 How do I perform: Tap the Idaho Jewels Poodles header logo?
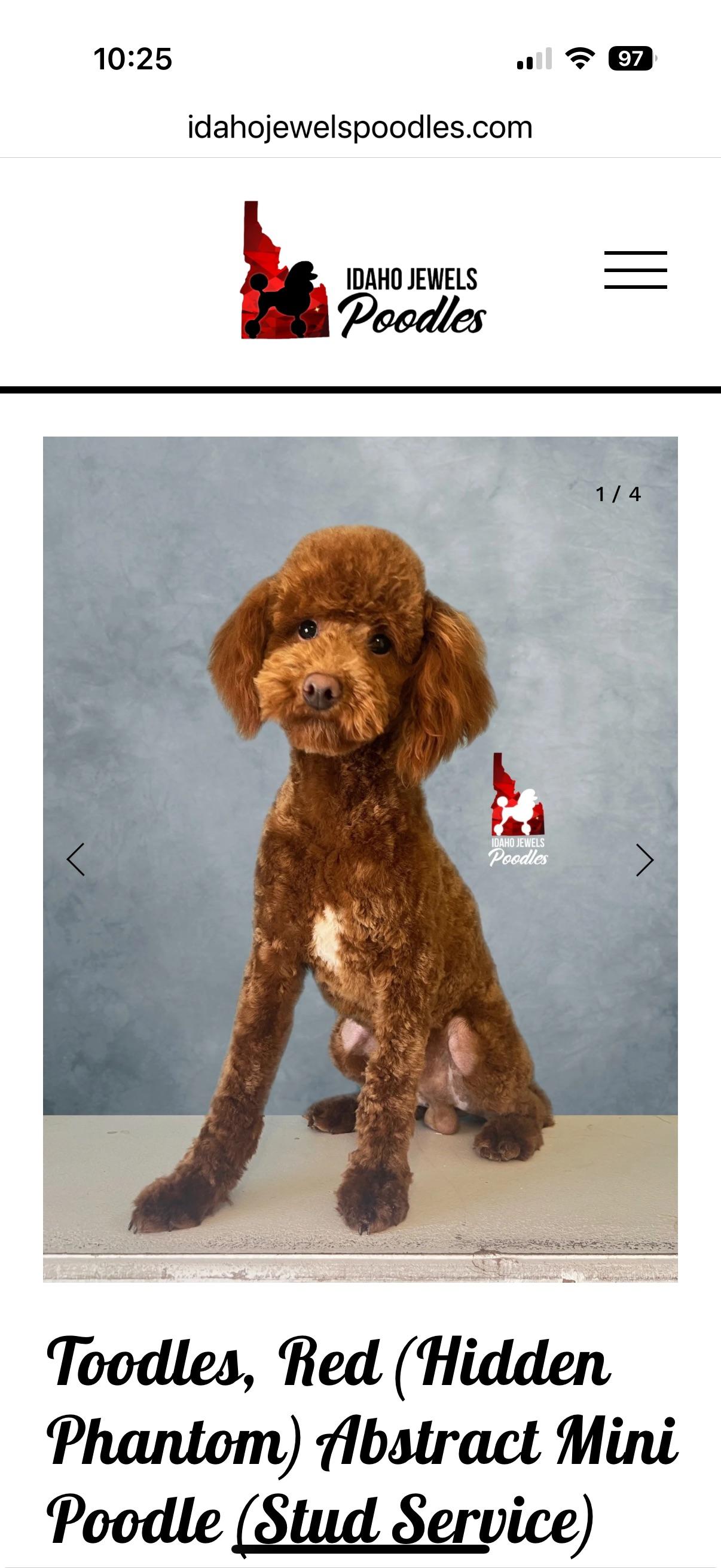[363, 271]
